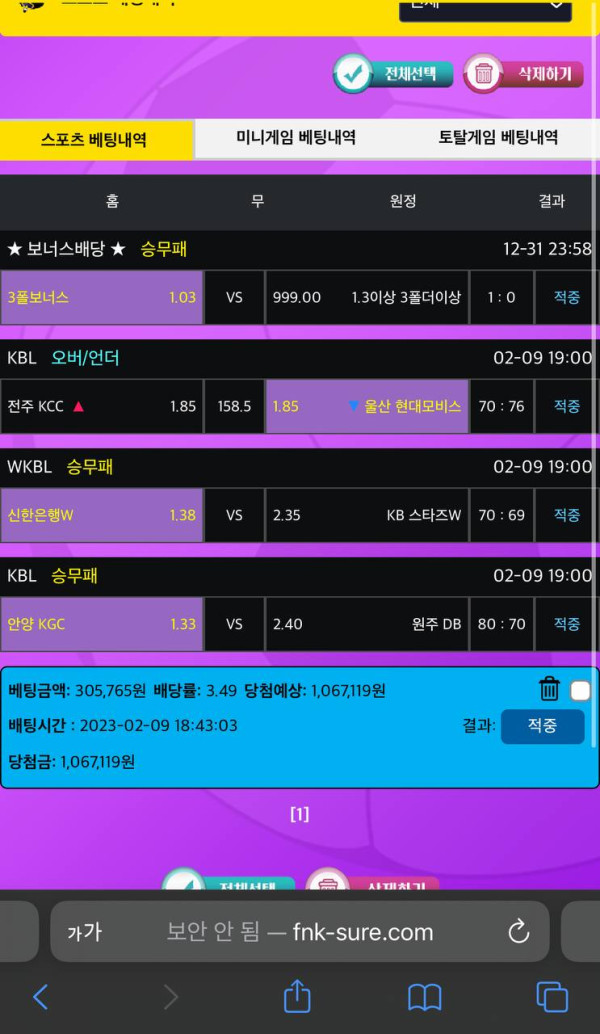
Task: Delete this bet with the trash icon
Action: click(x=548, y=689)
